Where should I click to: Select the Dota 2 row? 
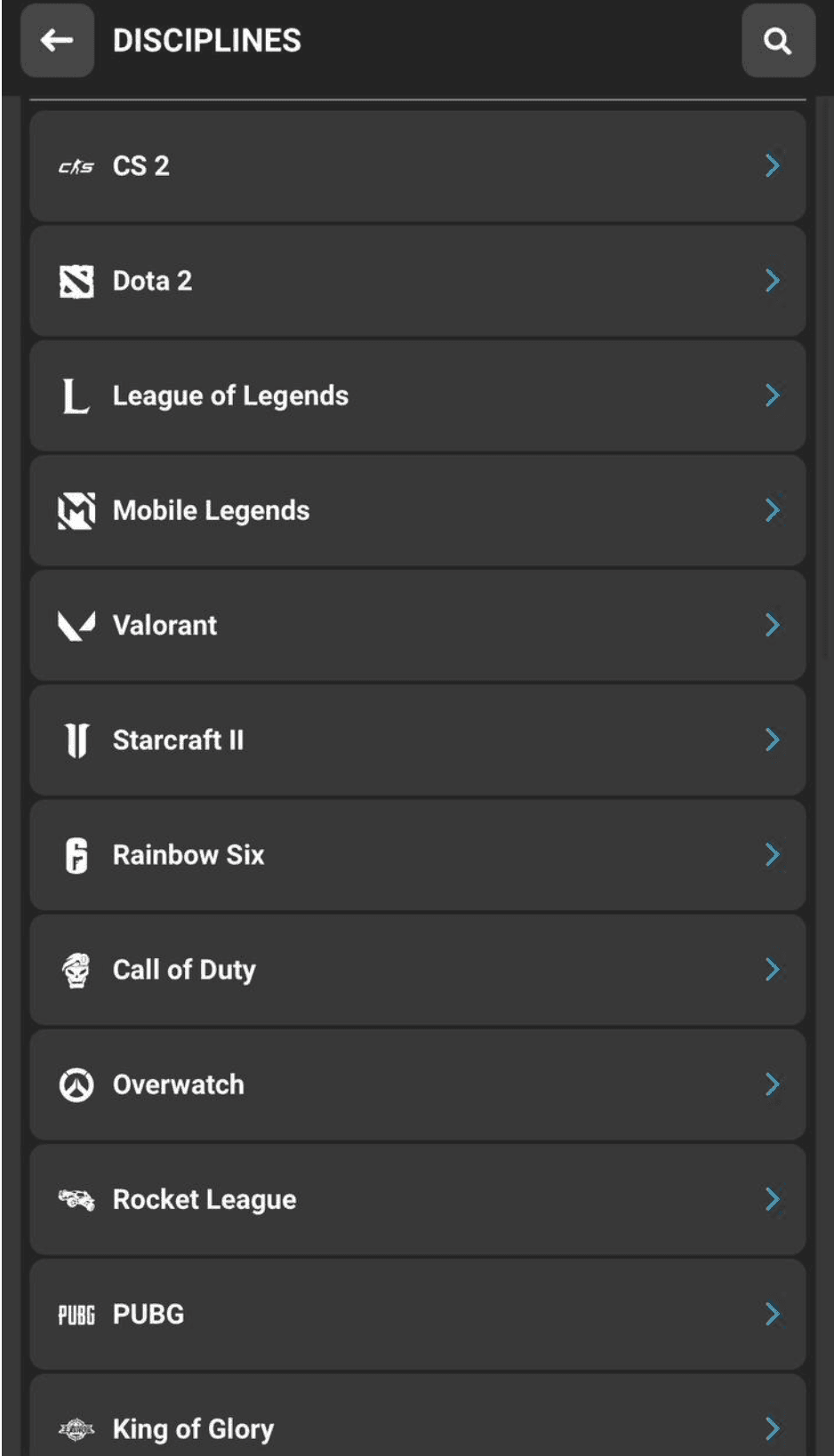click(x=417, y=281)
